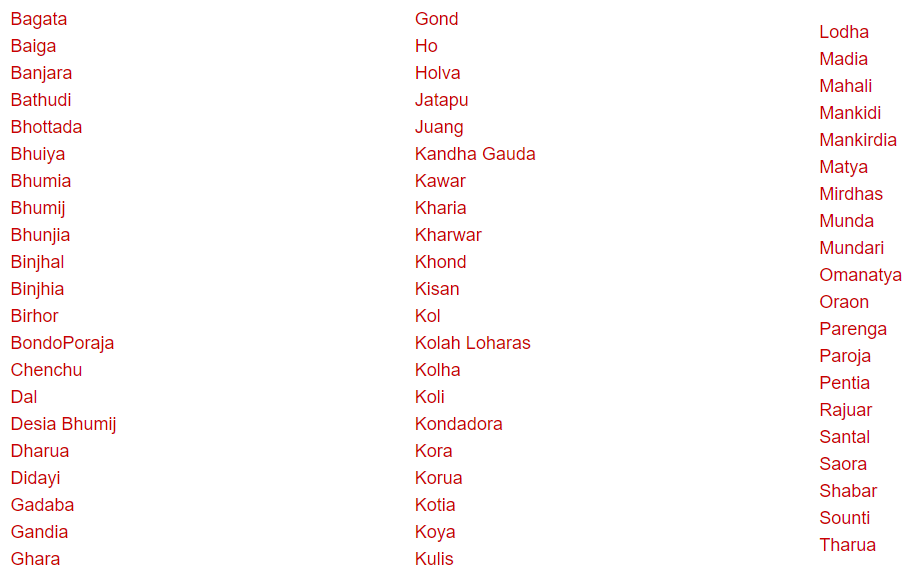The width and height of the screenshot is (906, 576).
Task: Open the Kharwar link
Action: click(x=448, y=235)
